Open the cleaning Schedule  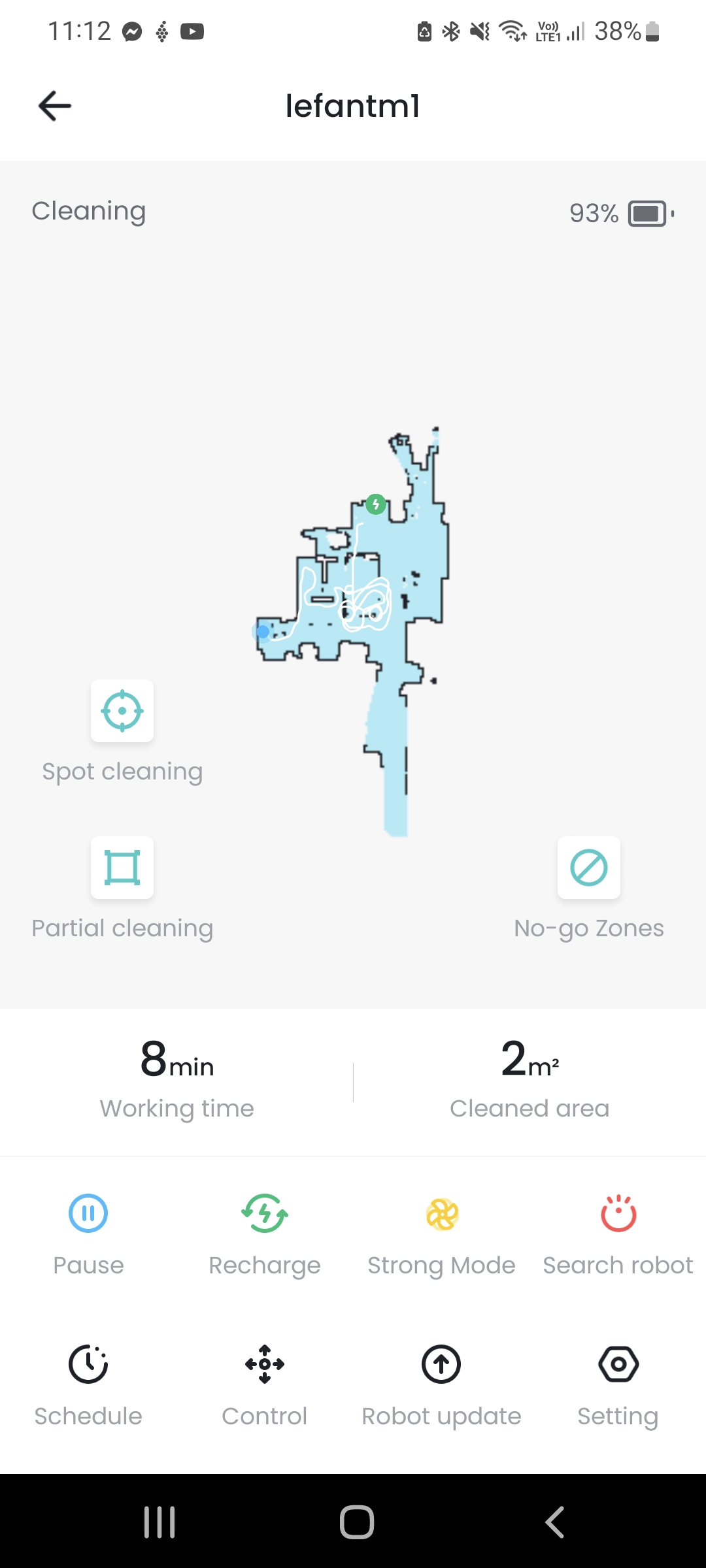click(88, 1364)
